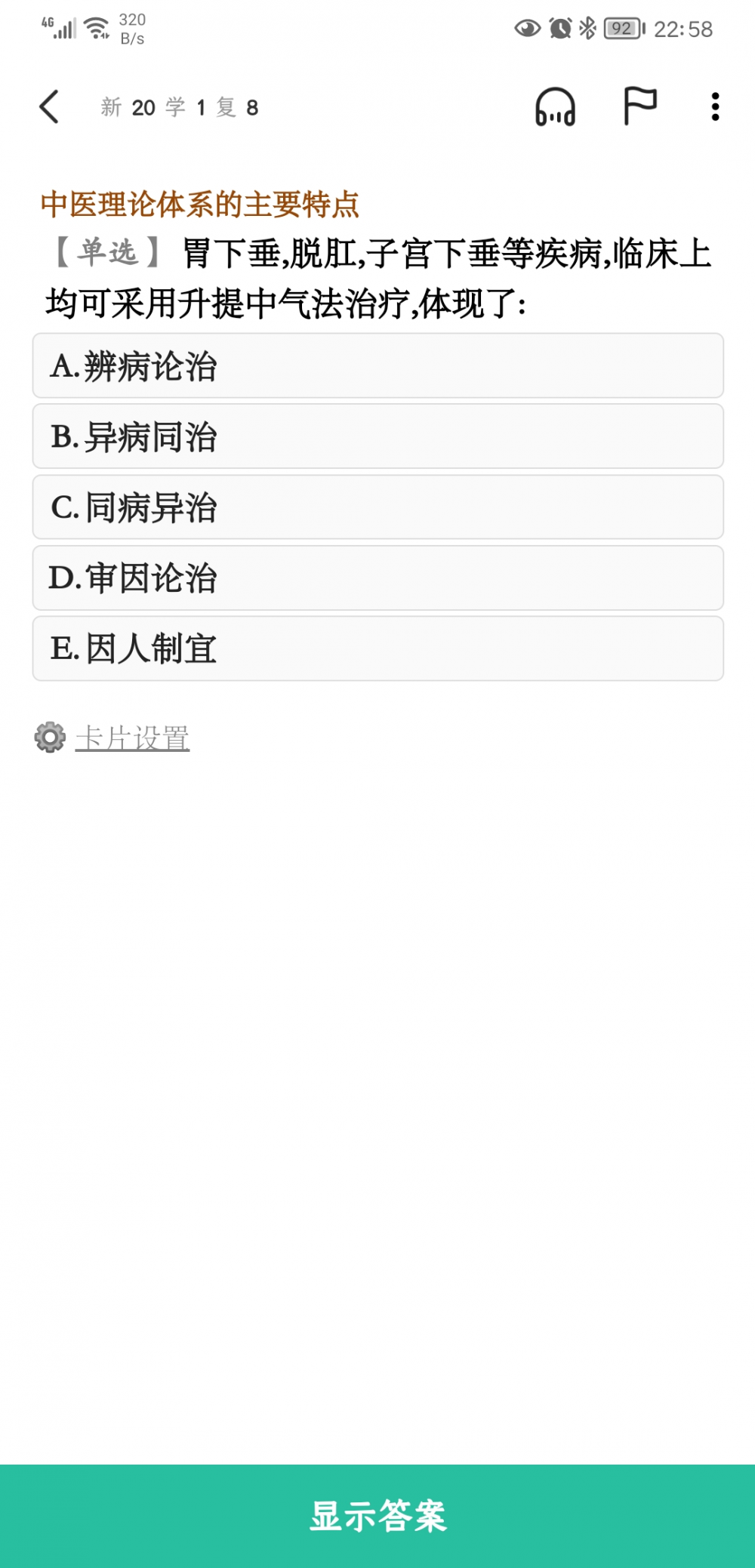Select option D. 审因论治
This screenshot has width=755, height=1568.
pyautogui.click(x=377, y=578)
